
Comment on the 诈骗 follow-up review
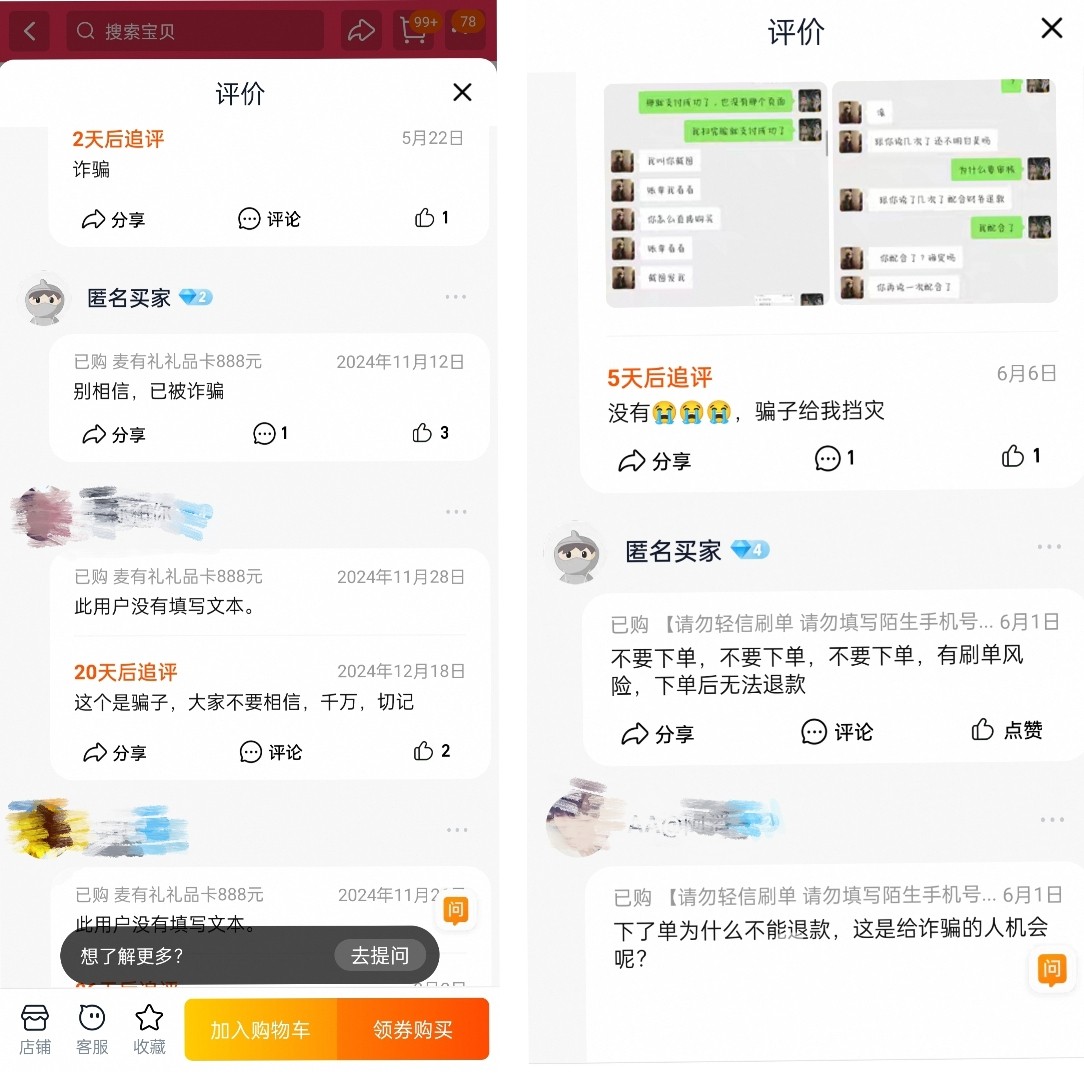(269, 219)
